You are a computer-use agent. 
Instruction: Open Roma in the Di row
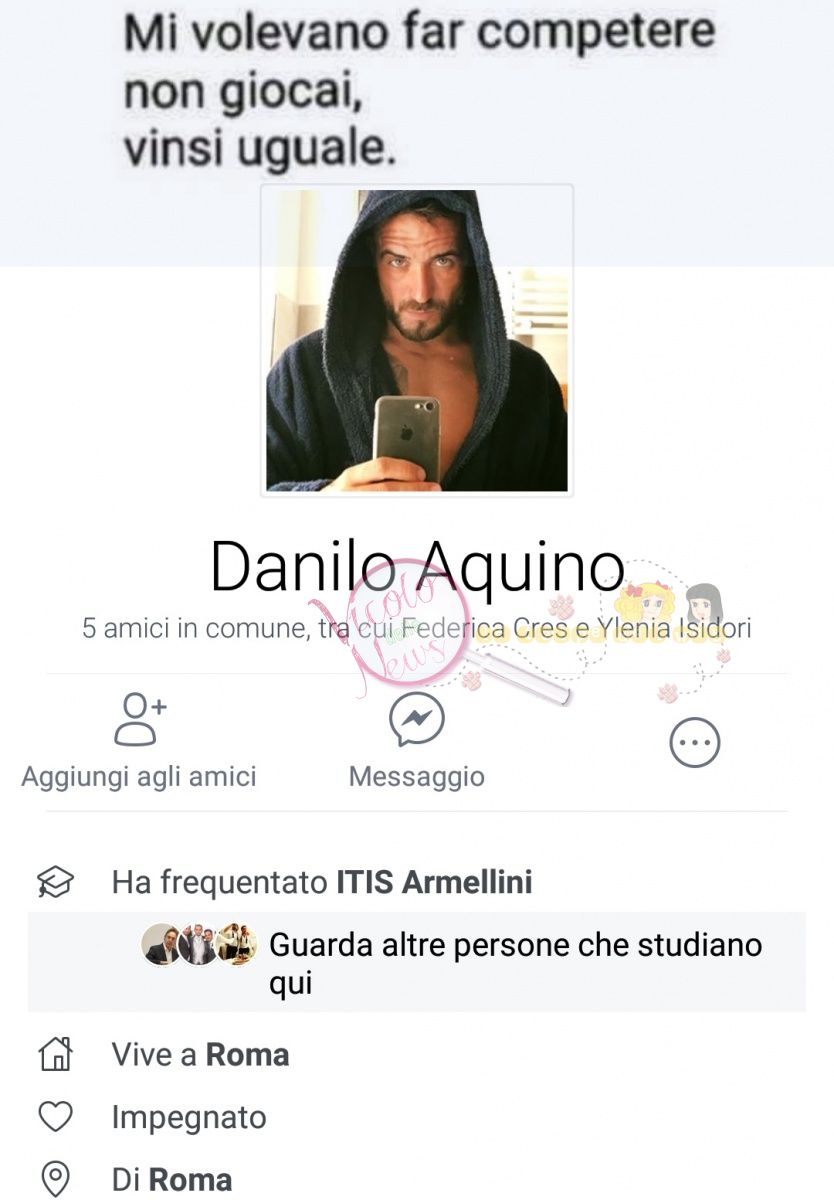coord(190,1179)
